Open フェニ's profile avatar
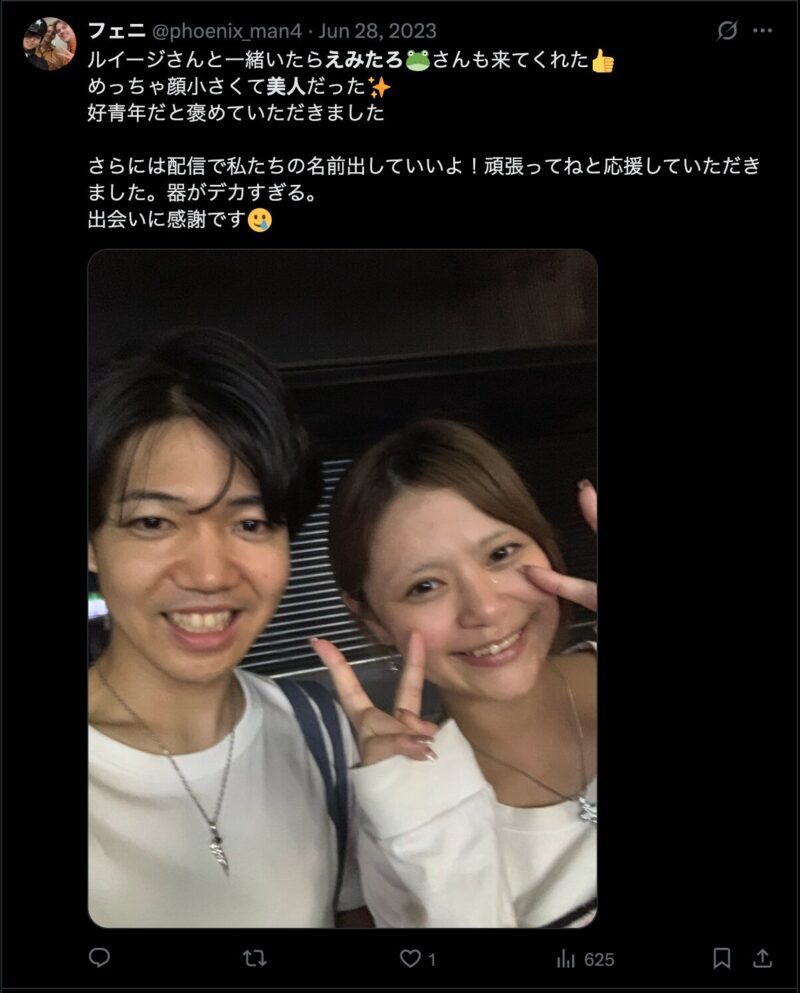 pos(49,44)
